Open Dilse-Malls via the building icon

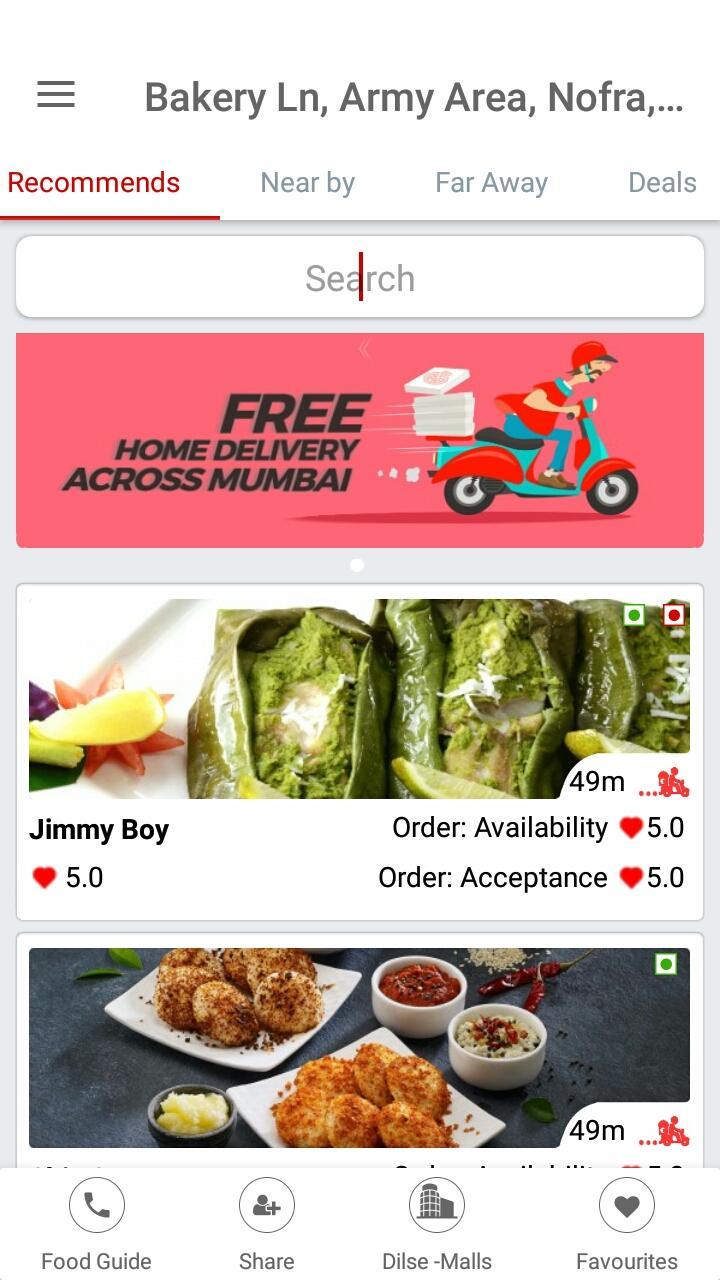[x=436, y=1205]
